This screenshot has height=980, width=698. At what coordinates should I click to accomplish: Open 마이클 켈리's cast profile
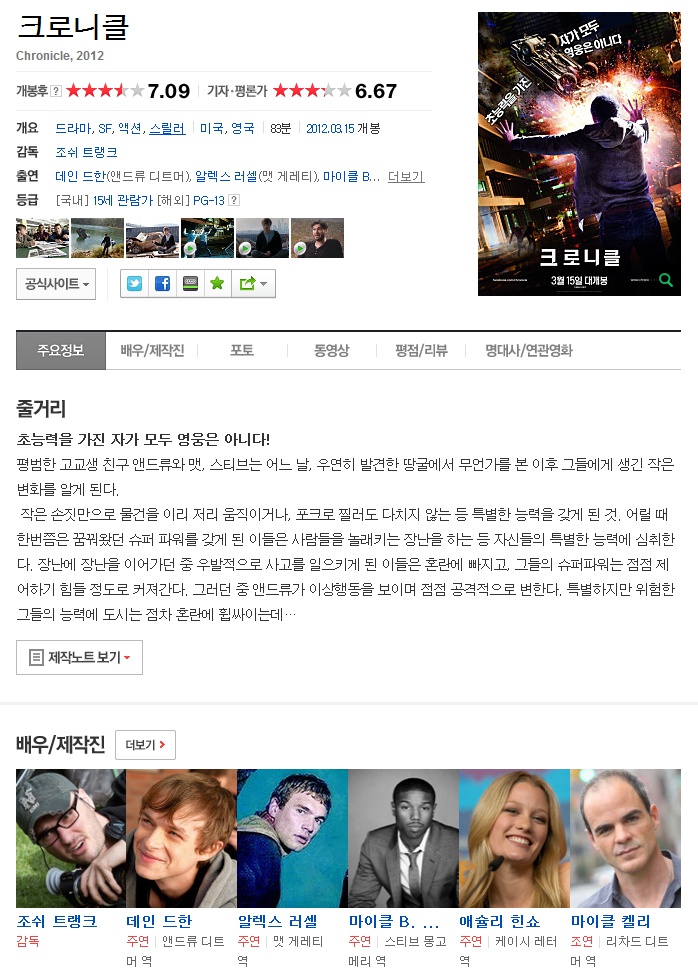(610, 921)
